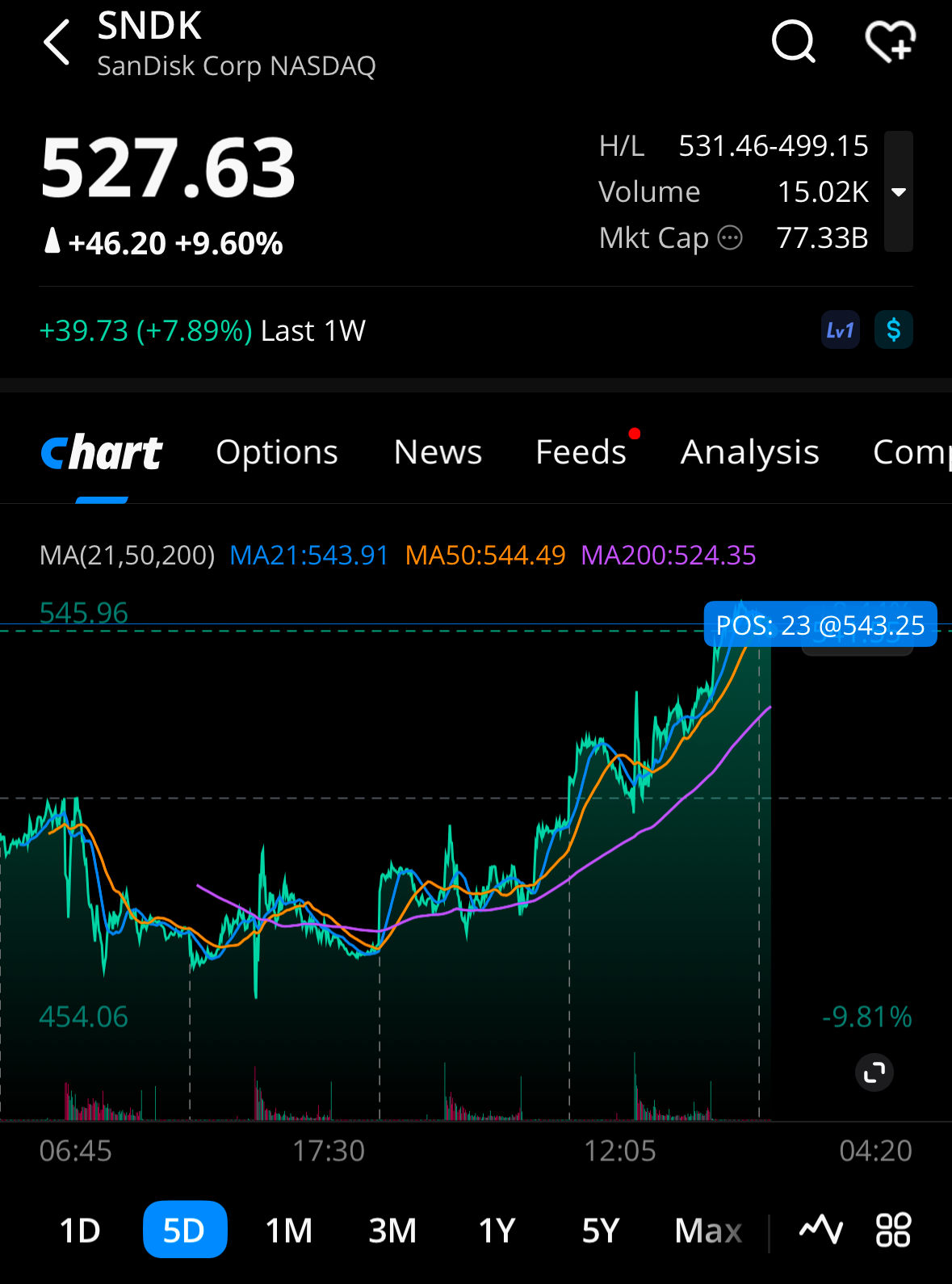
Task: Open the Feeds tab
Action: tap(581, 452)
